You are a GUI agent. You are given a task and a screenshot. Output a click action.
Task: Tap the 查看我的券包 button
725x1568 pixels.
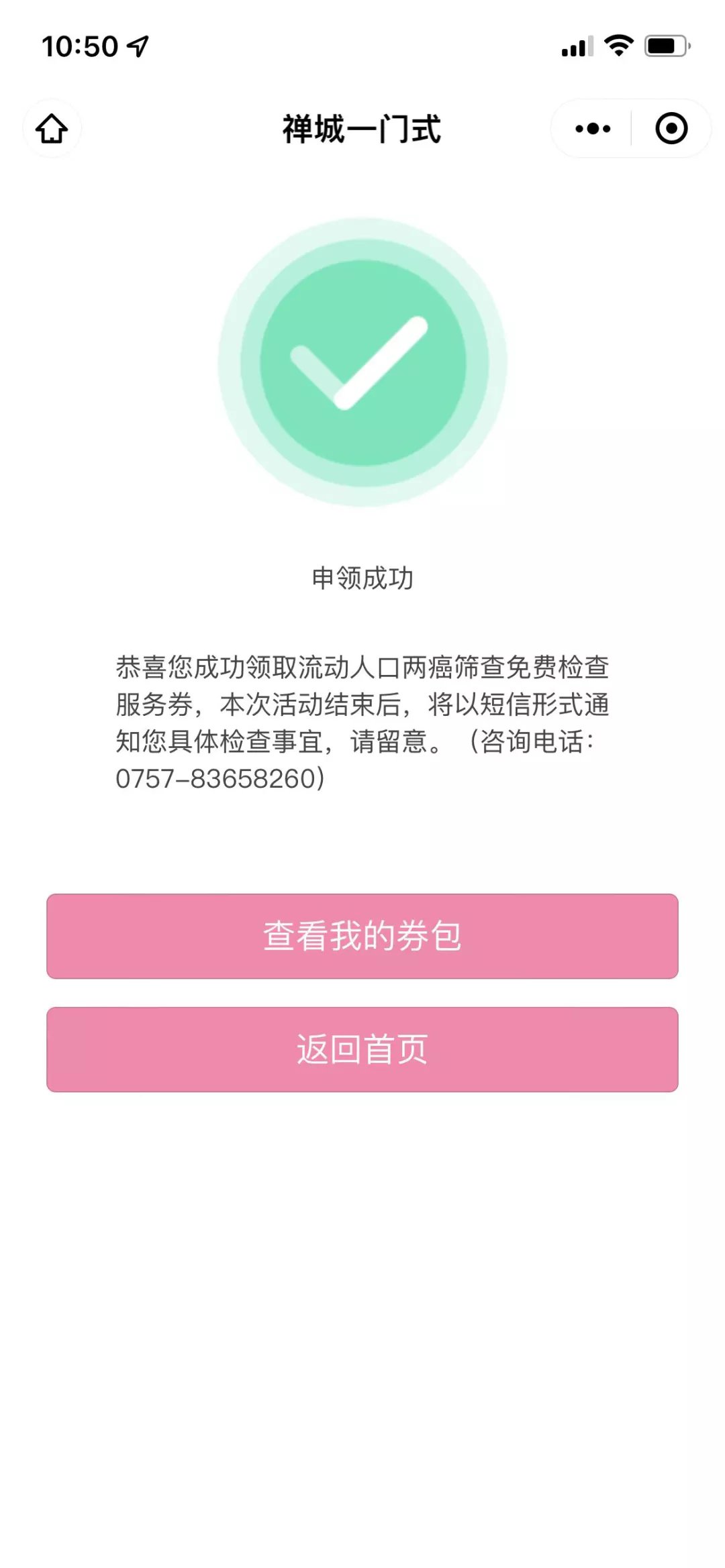click(362, 936)
